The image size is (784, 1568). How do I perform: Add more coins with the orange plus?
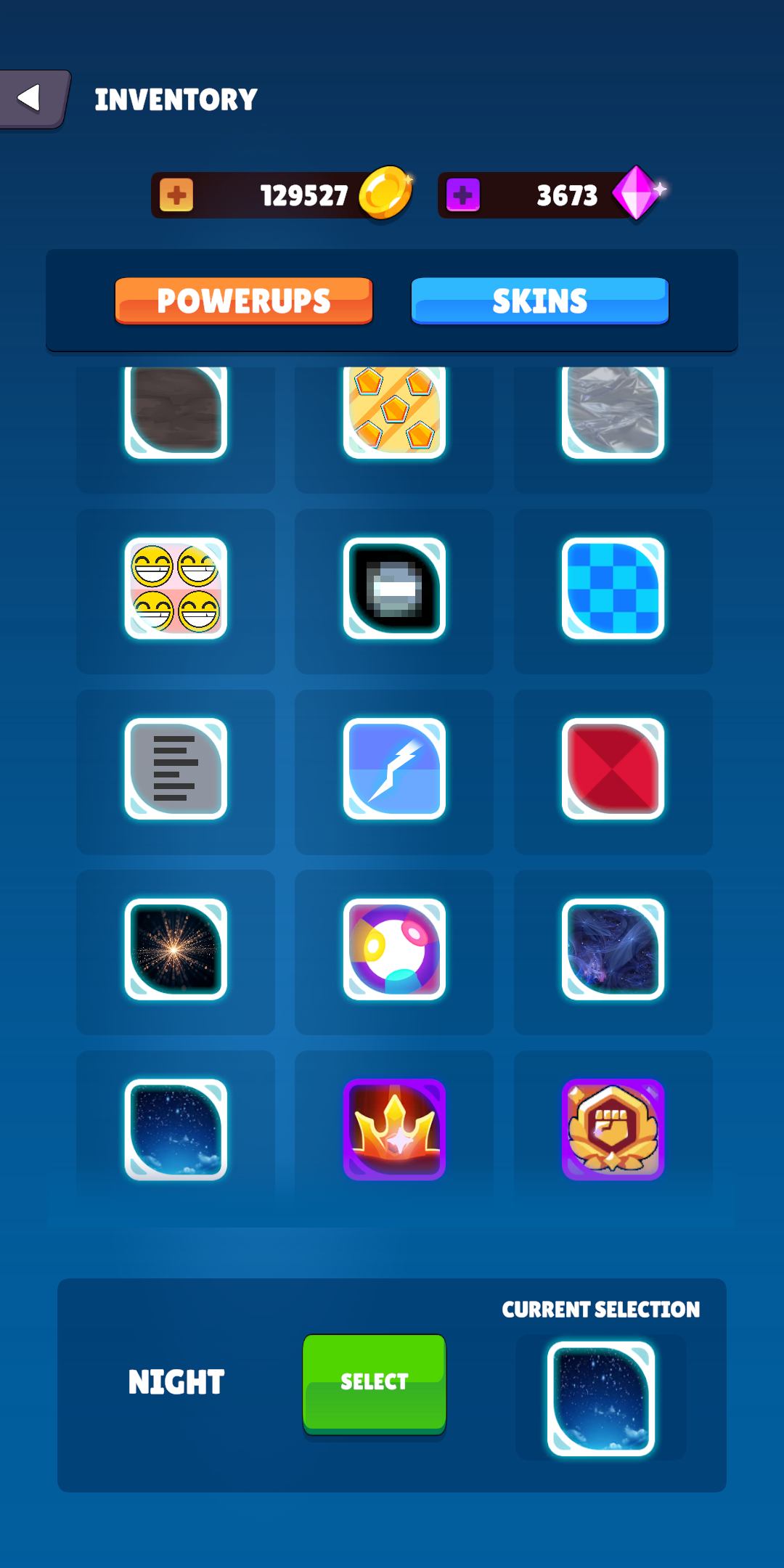[x=176, y=195]
